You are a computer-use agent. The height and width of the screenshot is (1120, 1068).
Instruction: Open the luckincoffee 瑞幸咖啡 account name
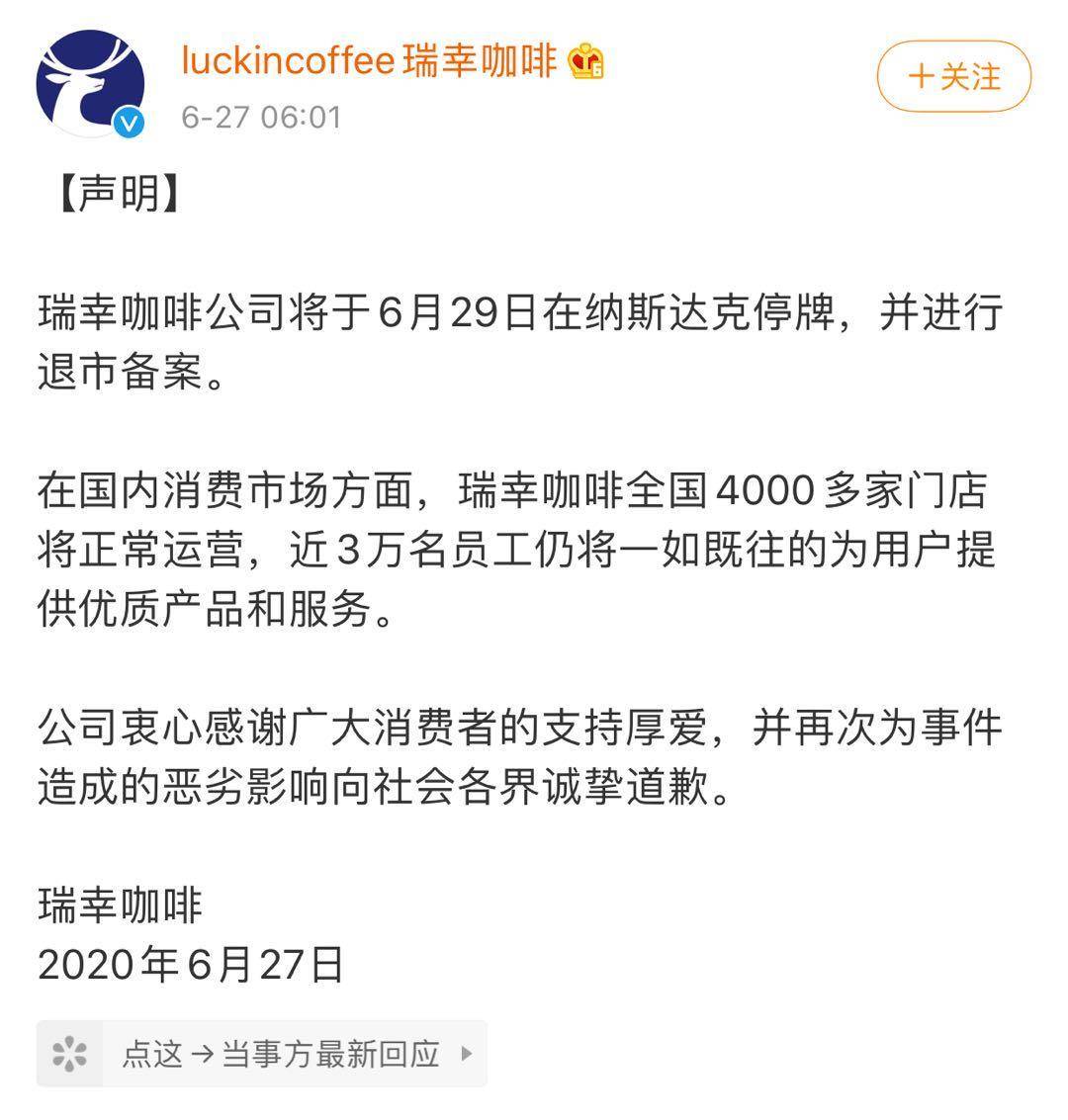coord(369,62)
